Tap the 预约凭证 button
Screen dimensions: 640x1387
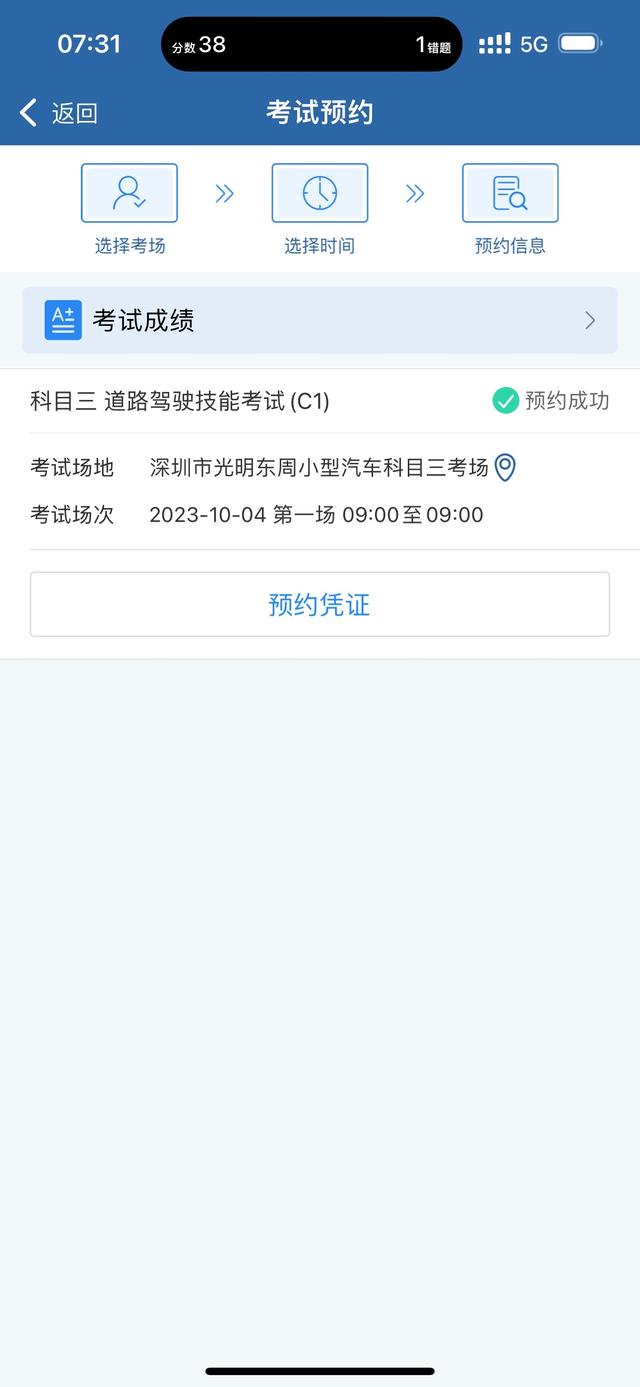(320, 604)
